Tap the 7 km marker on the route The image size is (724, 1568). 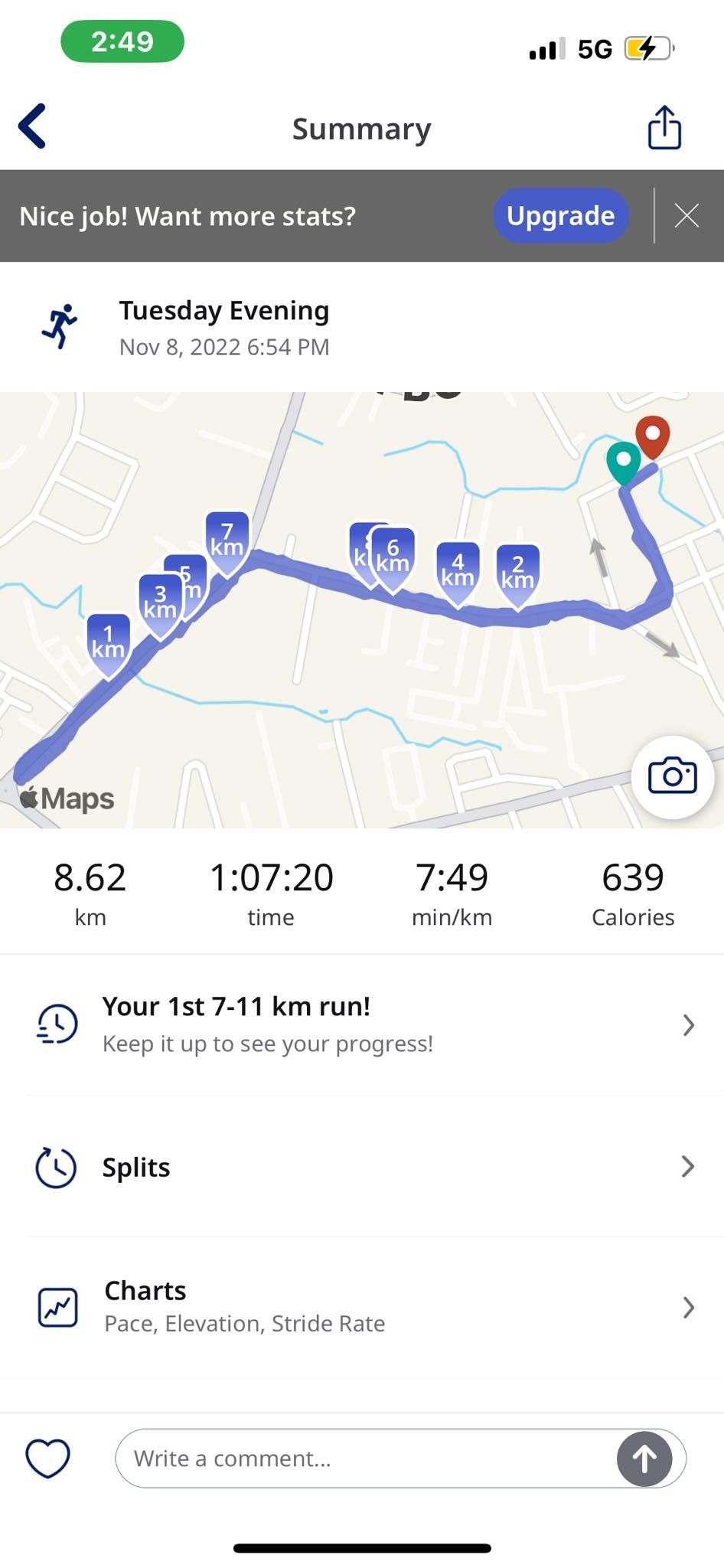227,539
